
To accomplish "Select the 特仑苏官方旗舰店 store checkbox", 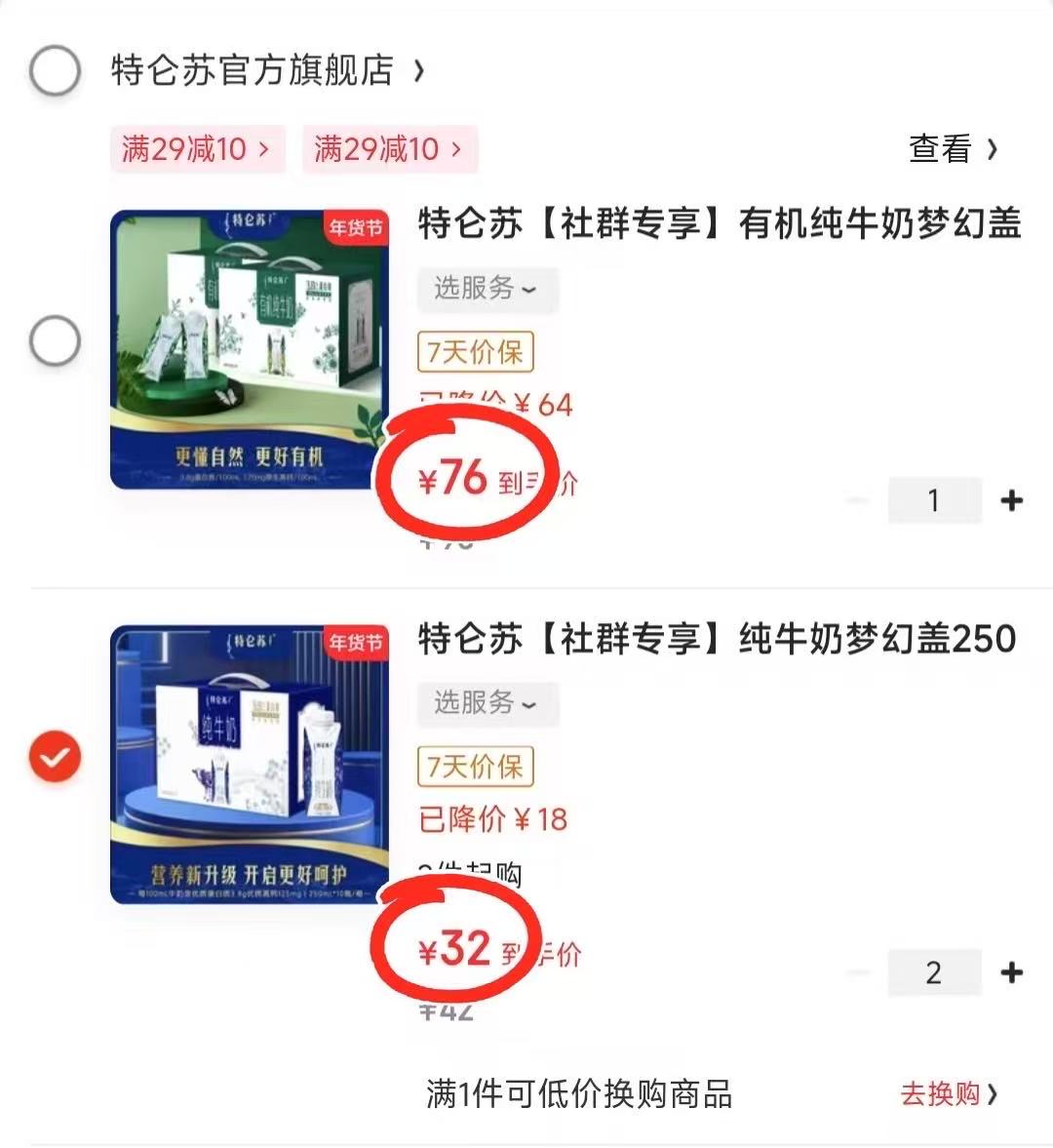I will click(x=55, y=70).
